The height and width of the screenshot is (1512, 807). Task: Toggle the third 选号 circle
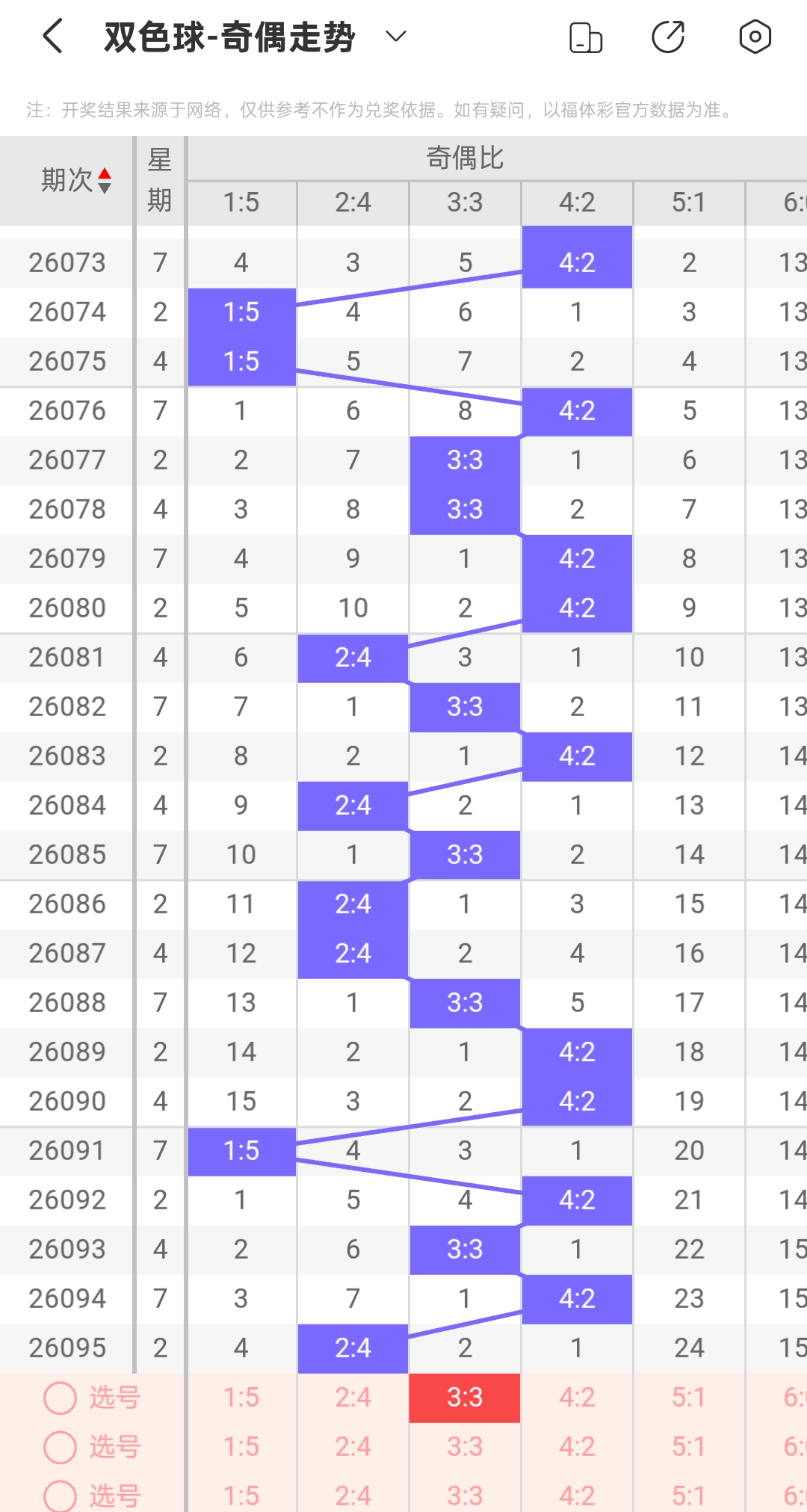[61, 1496]
